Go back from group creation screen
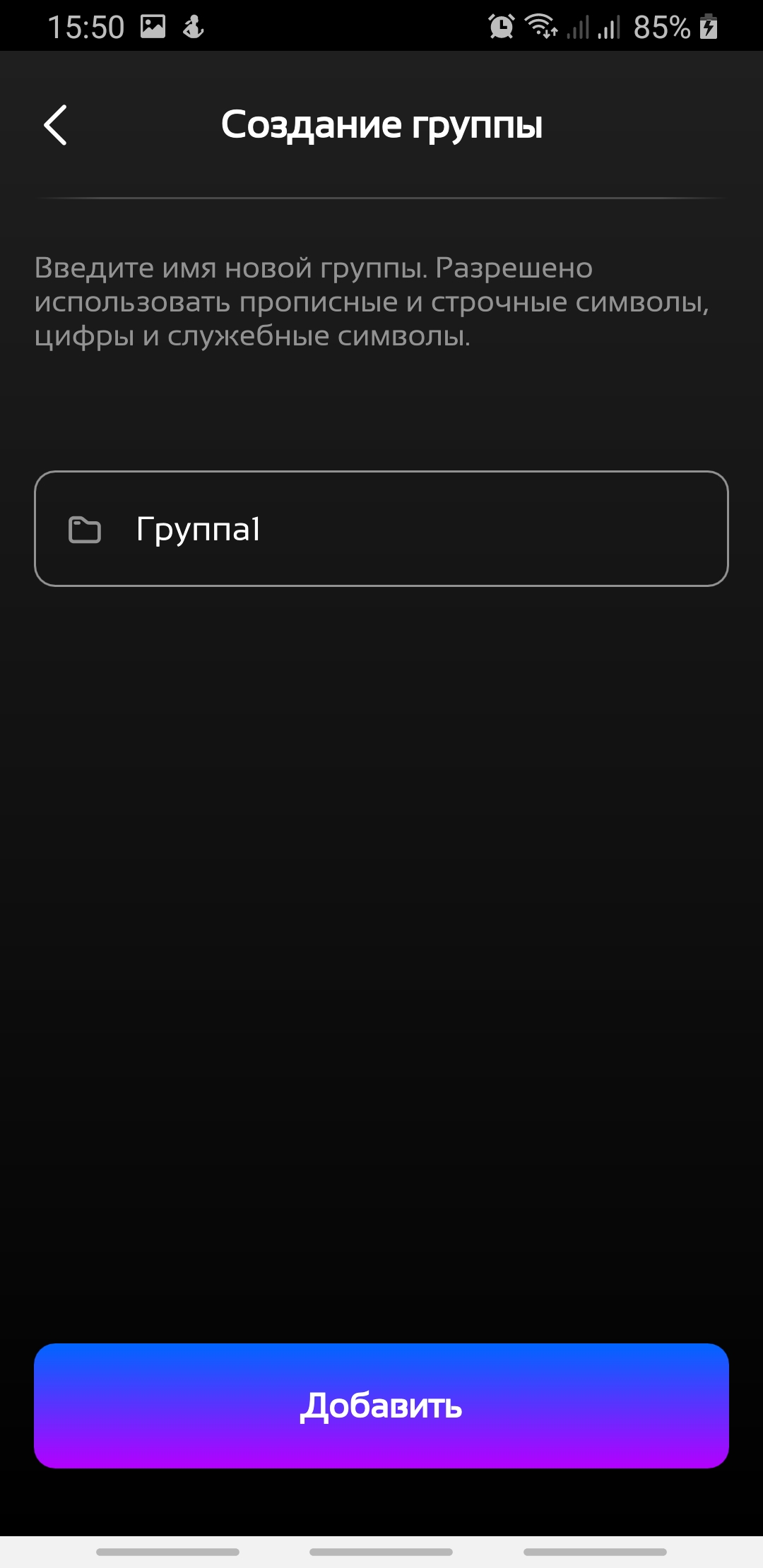763x1568 pixels. click(55, 125)
